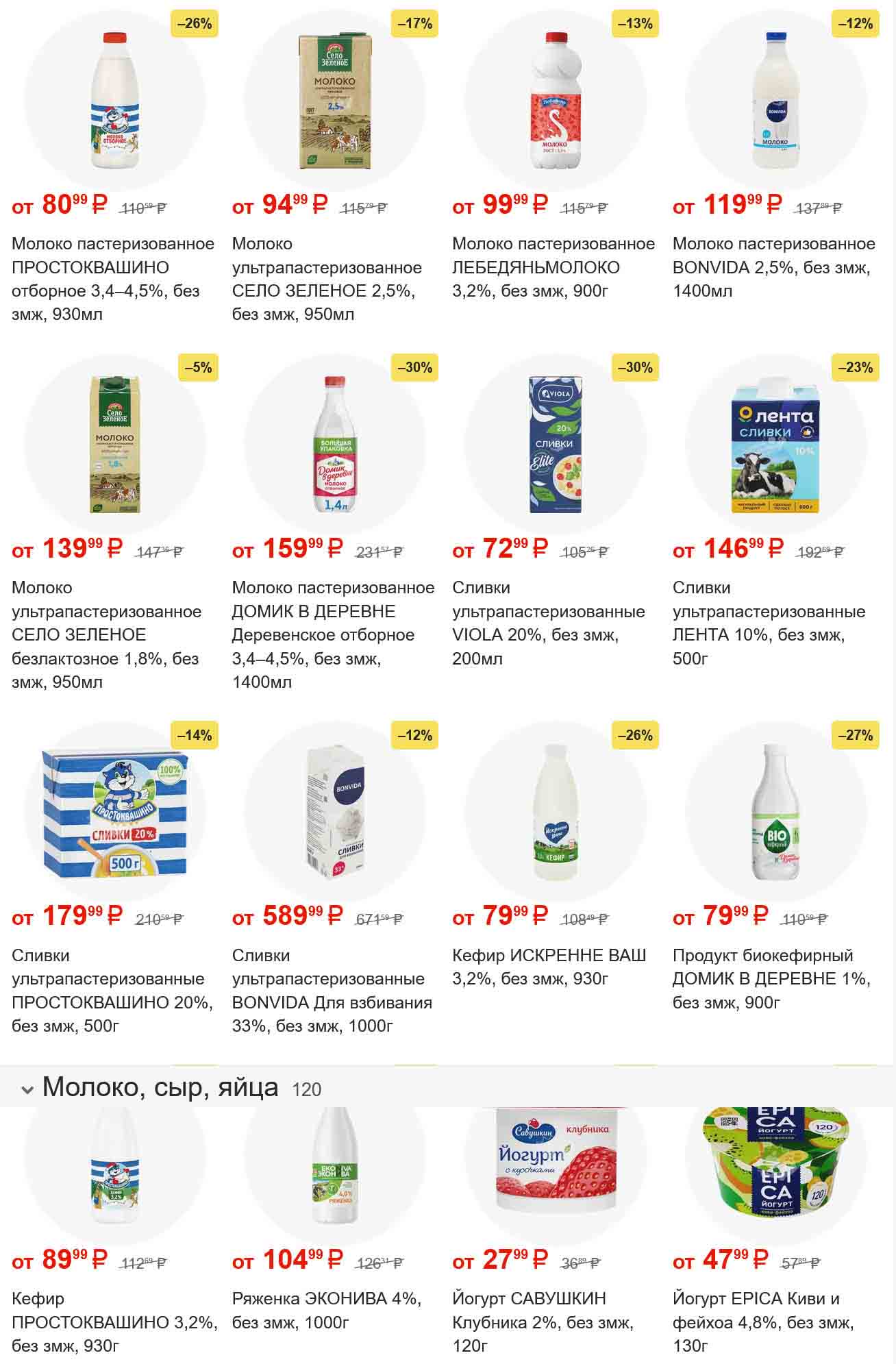This screenshot has height=1364, width=896.
Task: Open Кефир ИСКРЕННЕ ВАШ 3,2% card
Action: [555, 812]
